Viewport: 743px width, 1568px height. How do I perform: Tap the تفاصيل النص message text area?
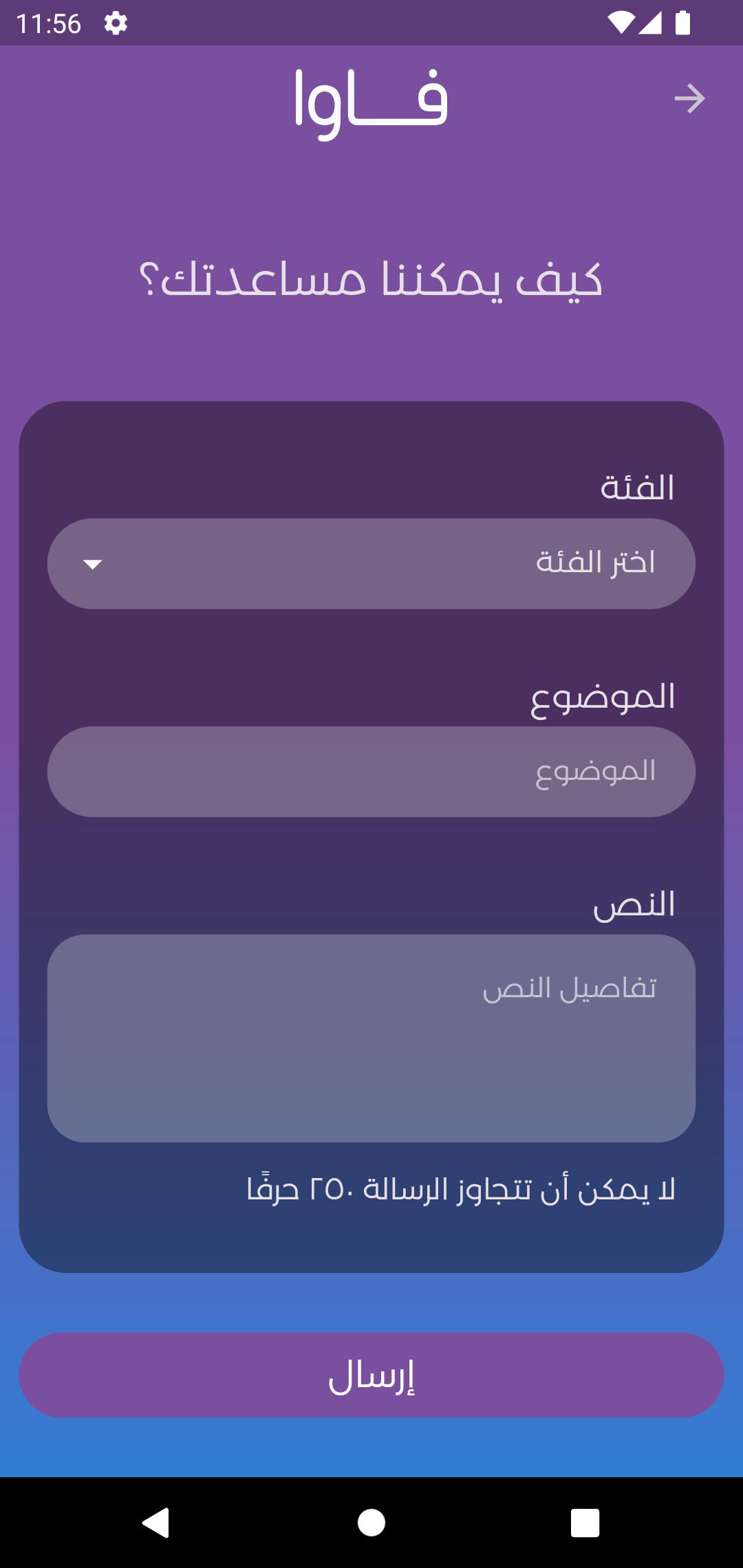click(x=371, y=1038)
